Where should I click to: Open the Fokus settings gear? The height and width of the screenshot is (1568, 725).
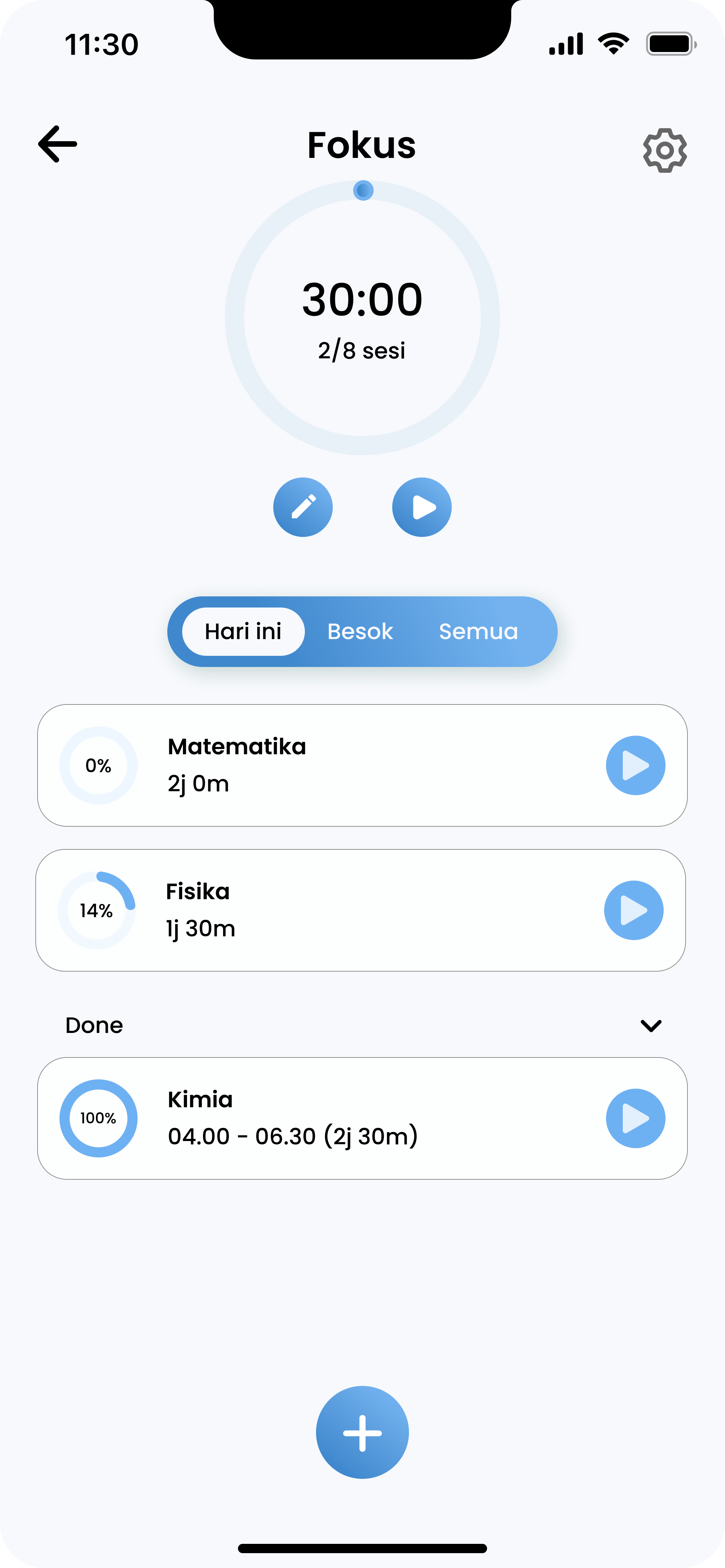tap(665, 150)
